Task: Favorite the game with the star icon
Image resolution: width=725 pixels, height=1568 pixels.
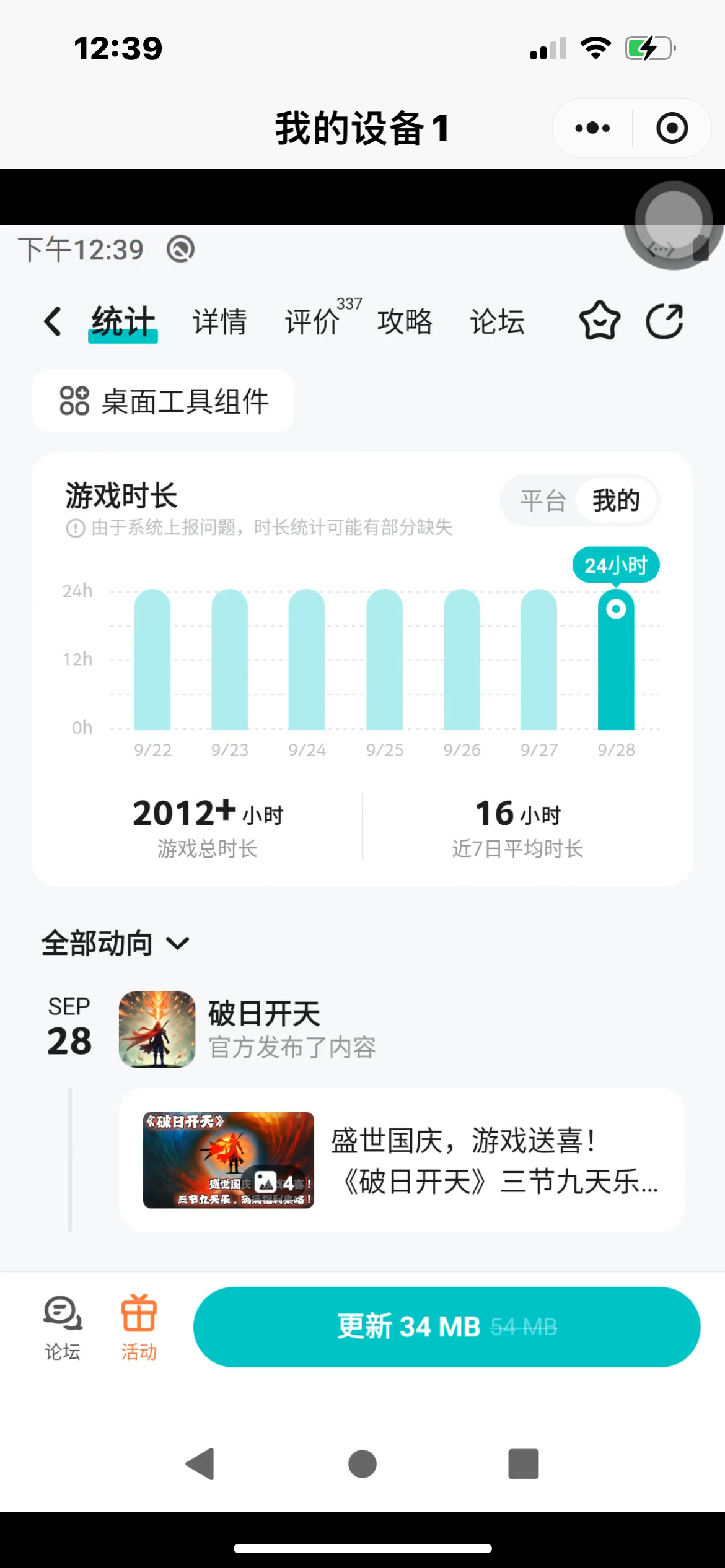Action: (x=599, y=321)
